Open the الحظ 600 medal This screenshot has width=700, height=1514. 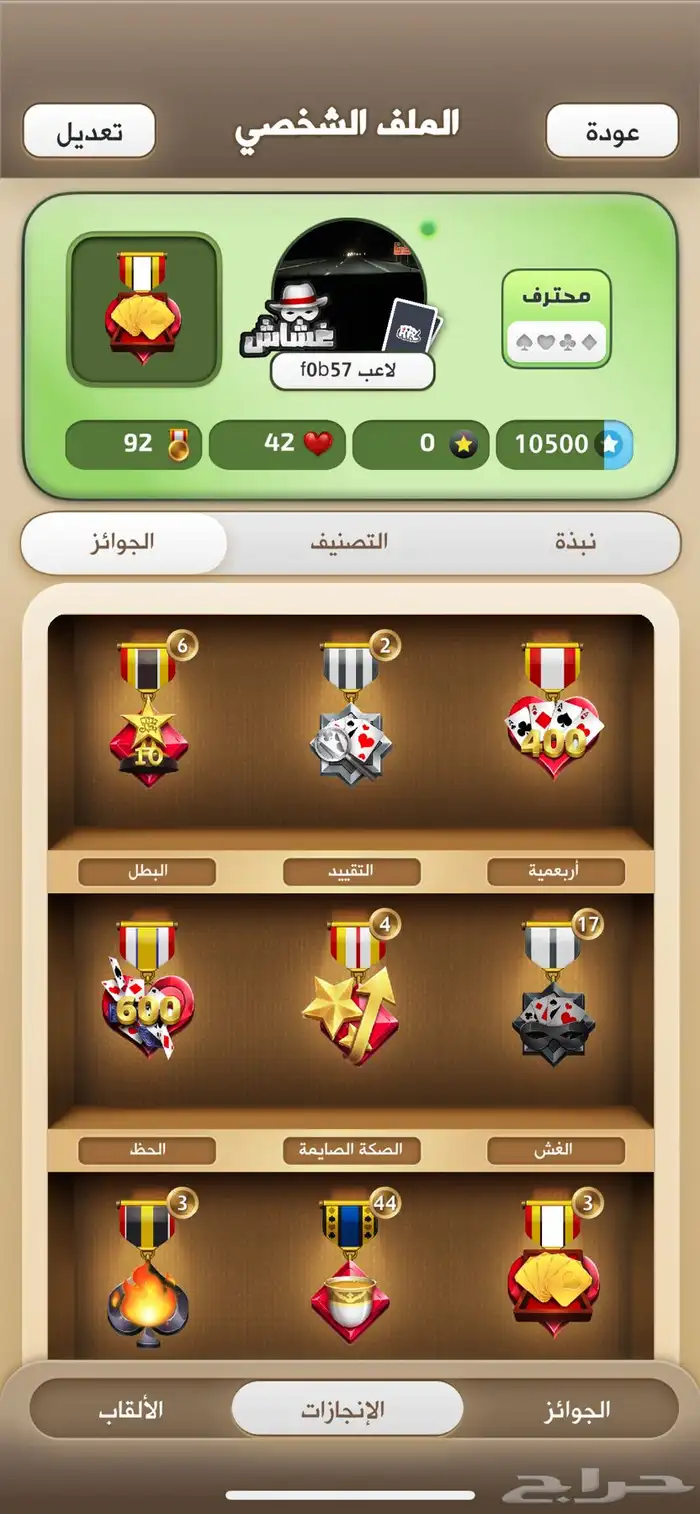pyautogui.click(x=148, y=993)
